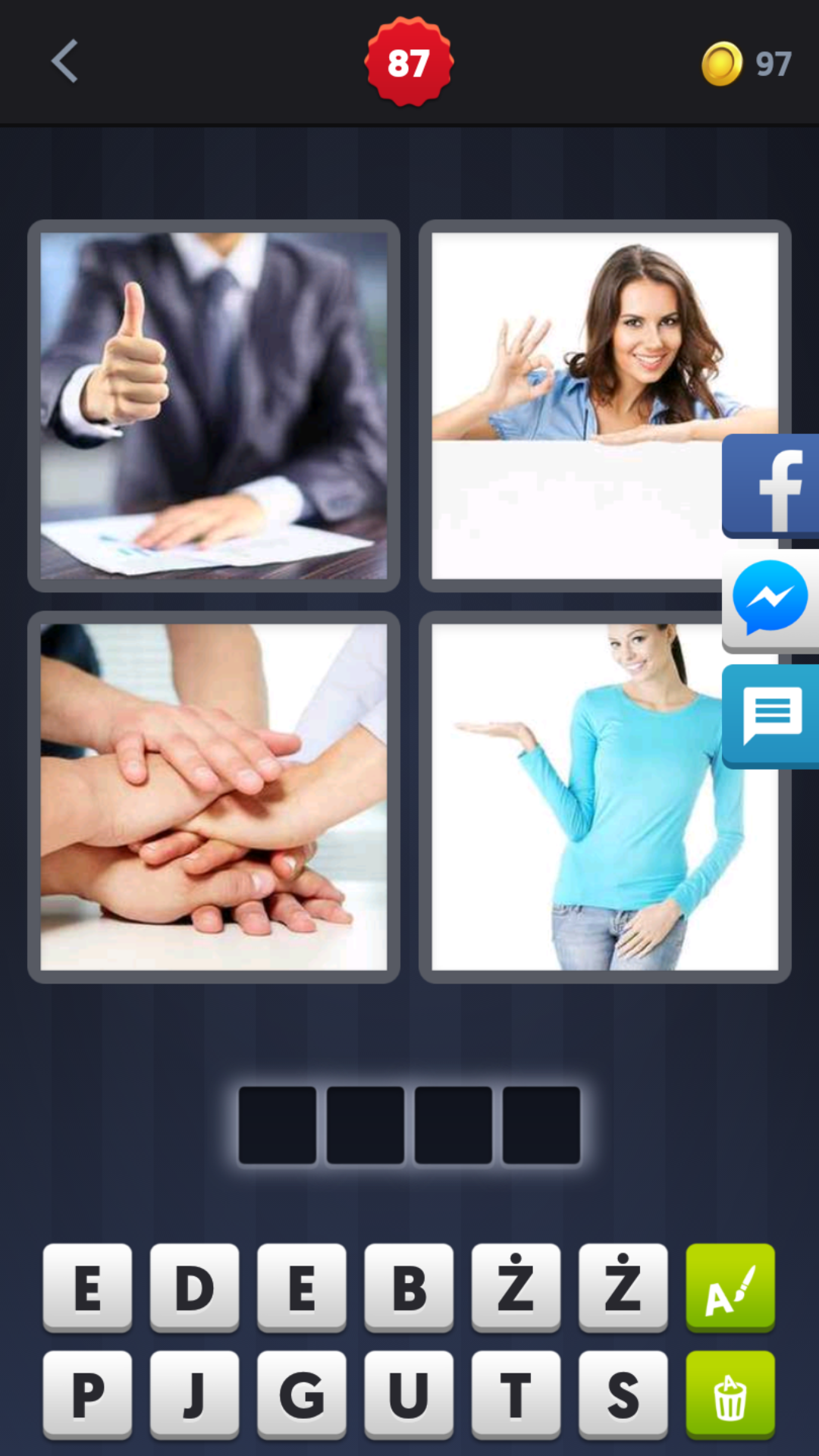Image resolution: width=819 pixels, height=1456 pixels.
Task: Select the first empty answer slot
Action: [278, 1125]
